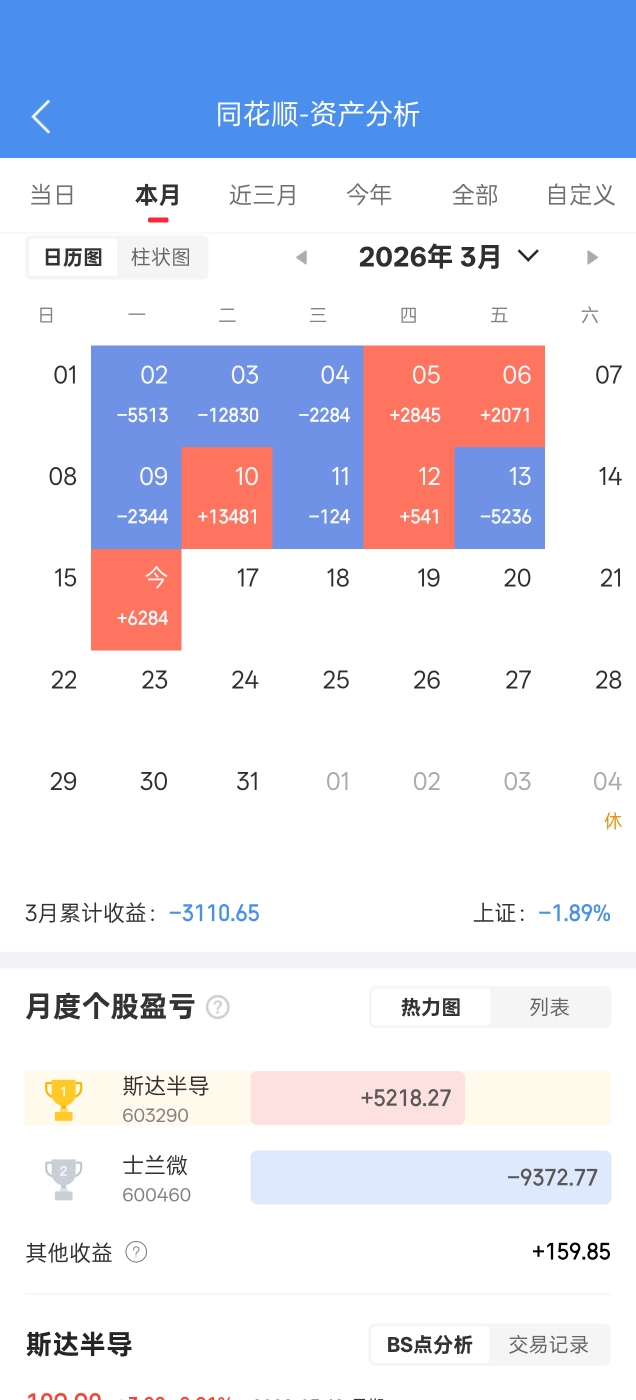Open the 自定义 date range tab

pyautogui.click(x=580, y=195)
